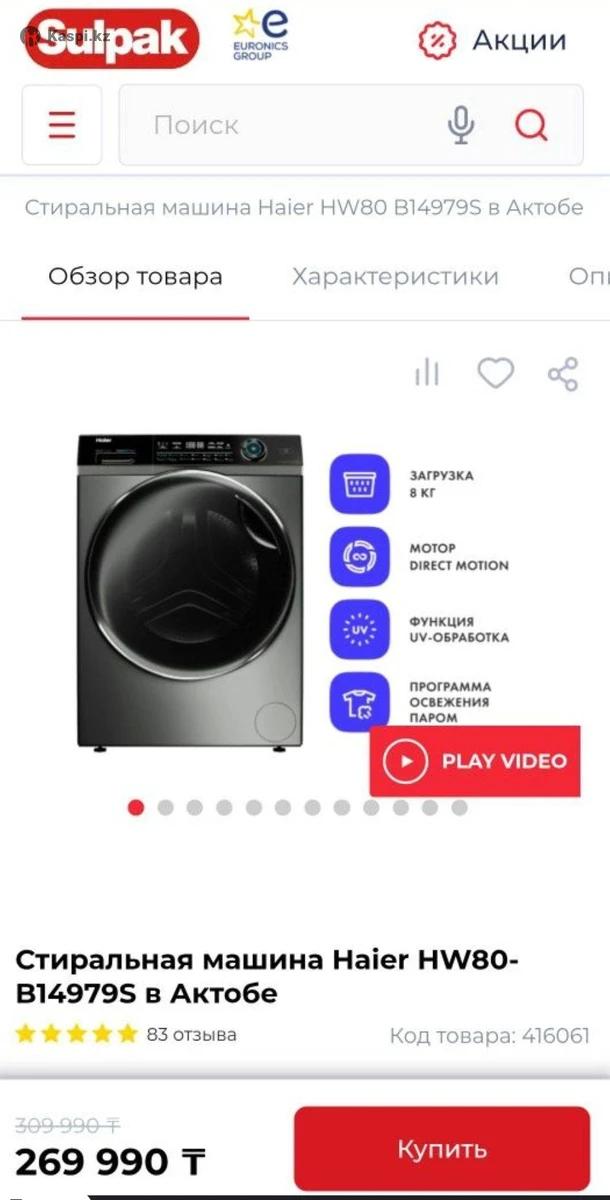Start voice search with the microphone
Viewport: 610px width, 1200px height.
pos(460,125)
